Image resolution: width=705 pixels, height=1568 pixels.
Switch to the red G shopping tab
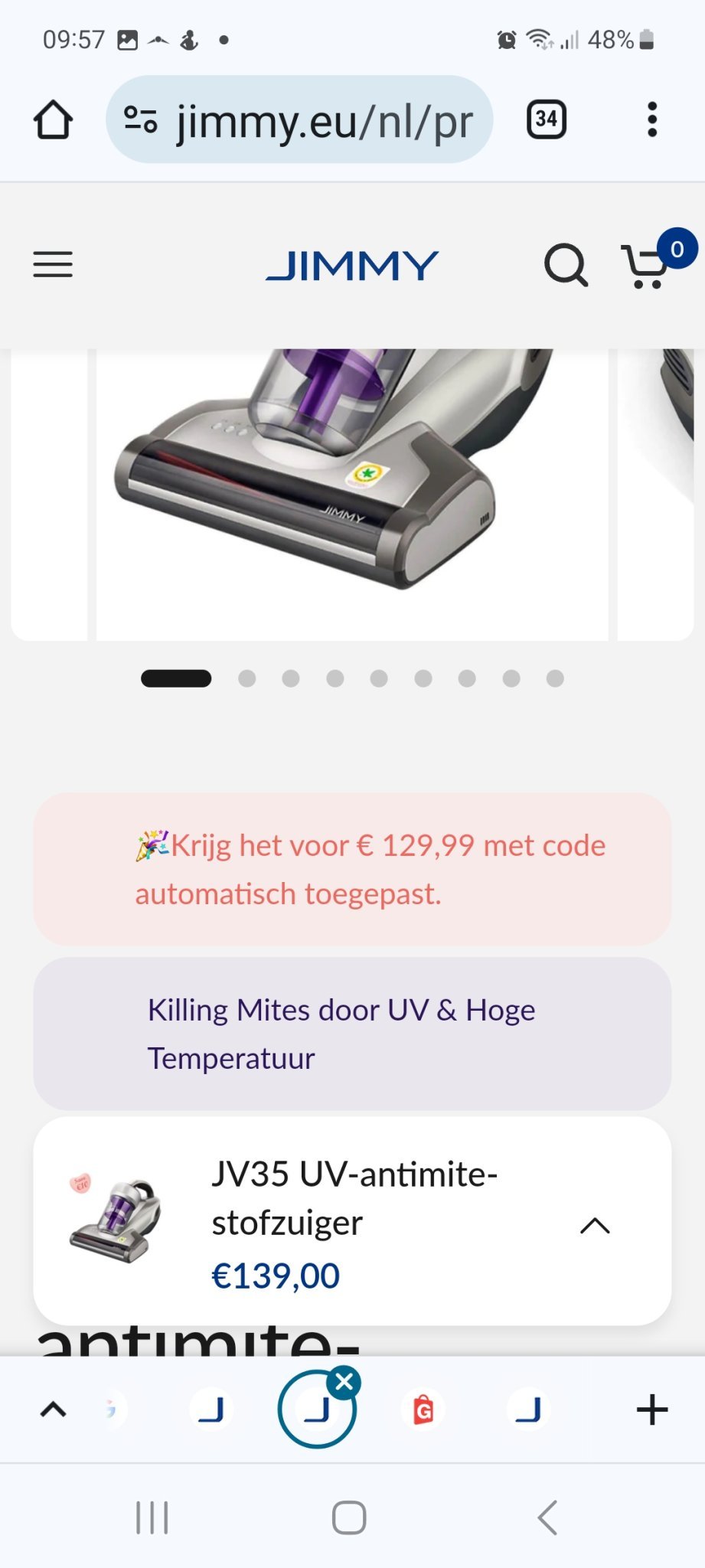coord(423,1410)
